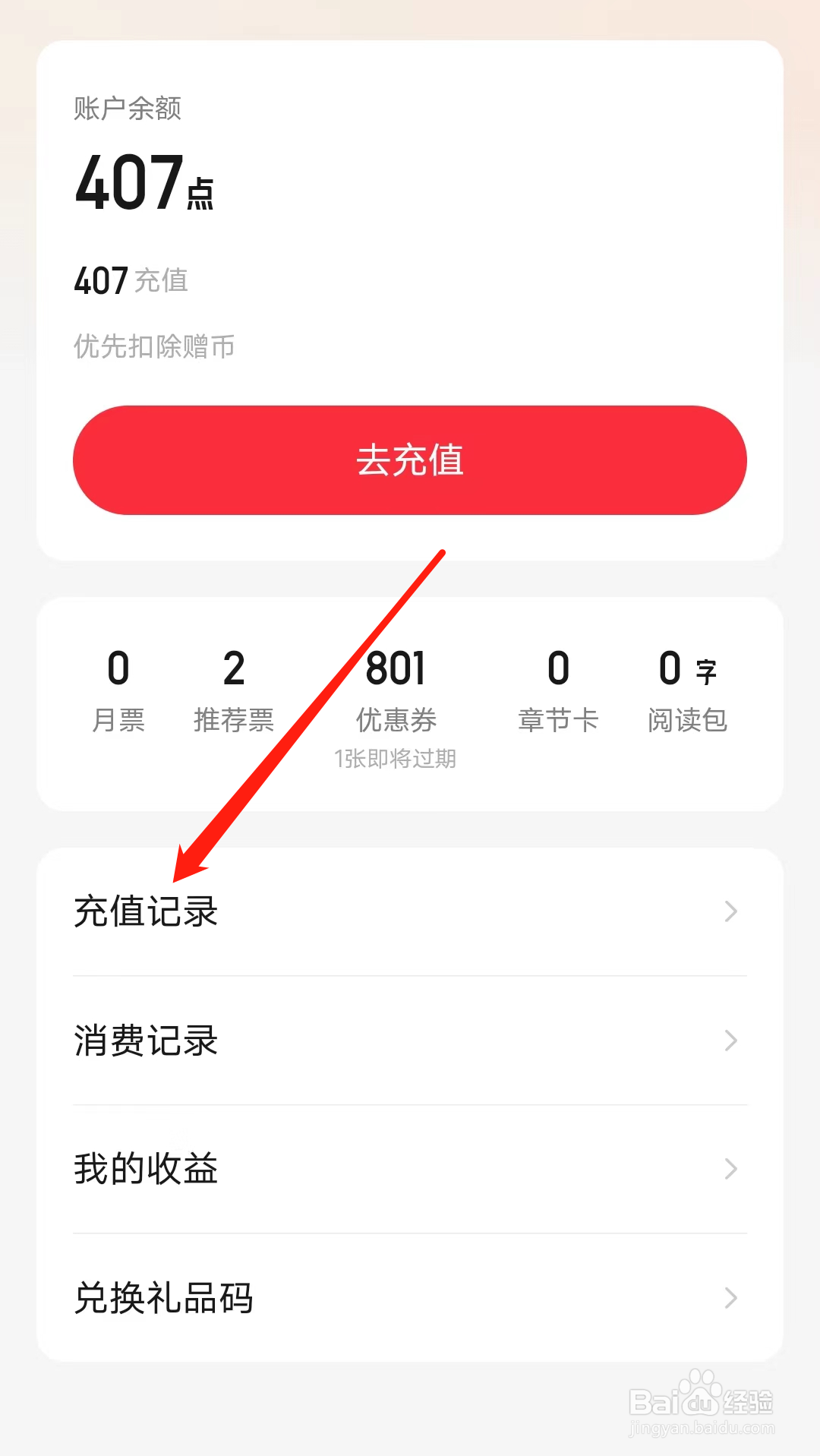Tap the 去充值 recharge button
820x1456 pixels.
click(x=410, y=460)
